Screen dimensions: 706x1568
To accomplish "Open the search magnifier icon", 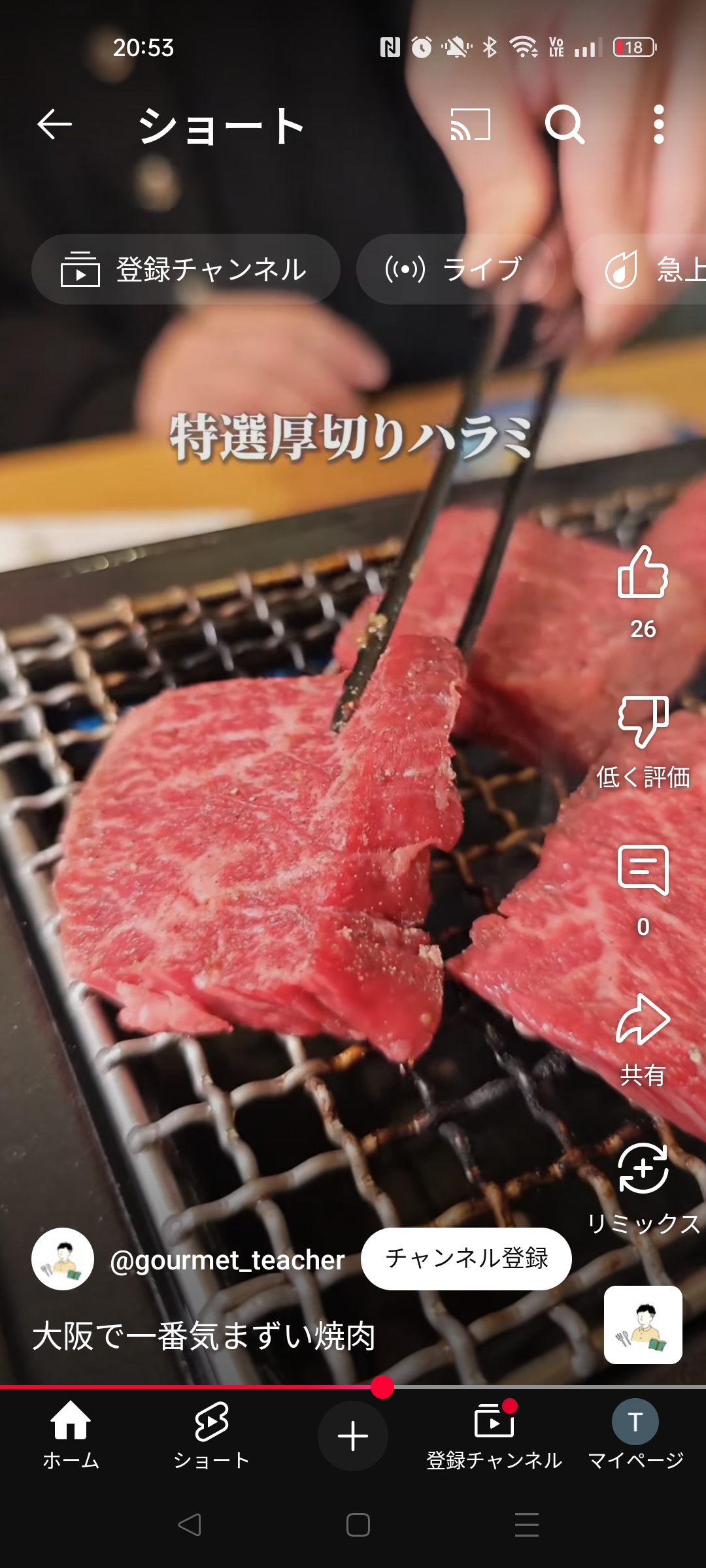I will [x=565, y=124].
